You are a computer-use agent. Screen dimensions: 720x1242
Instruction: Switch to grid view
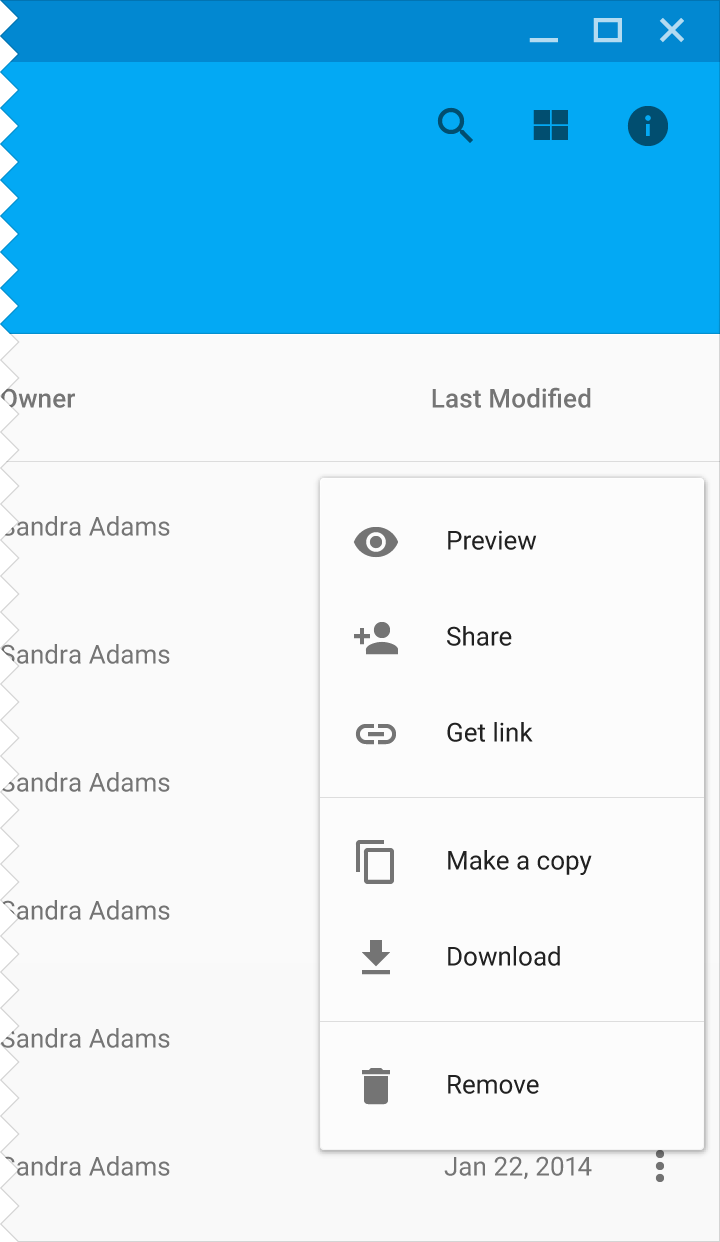551,125
